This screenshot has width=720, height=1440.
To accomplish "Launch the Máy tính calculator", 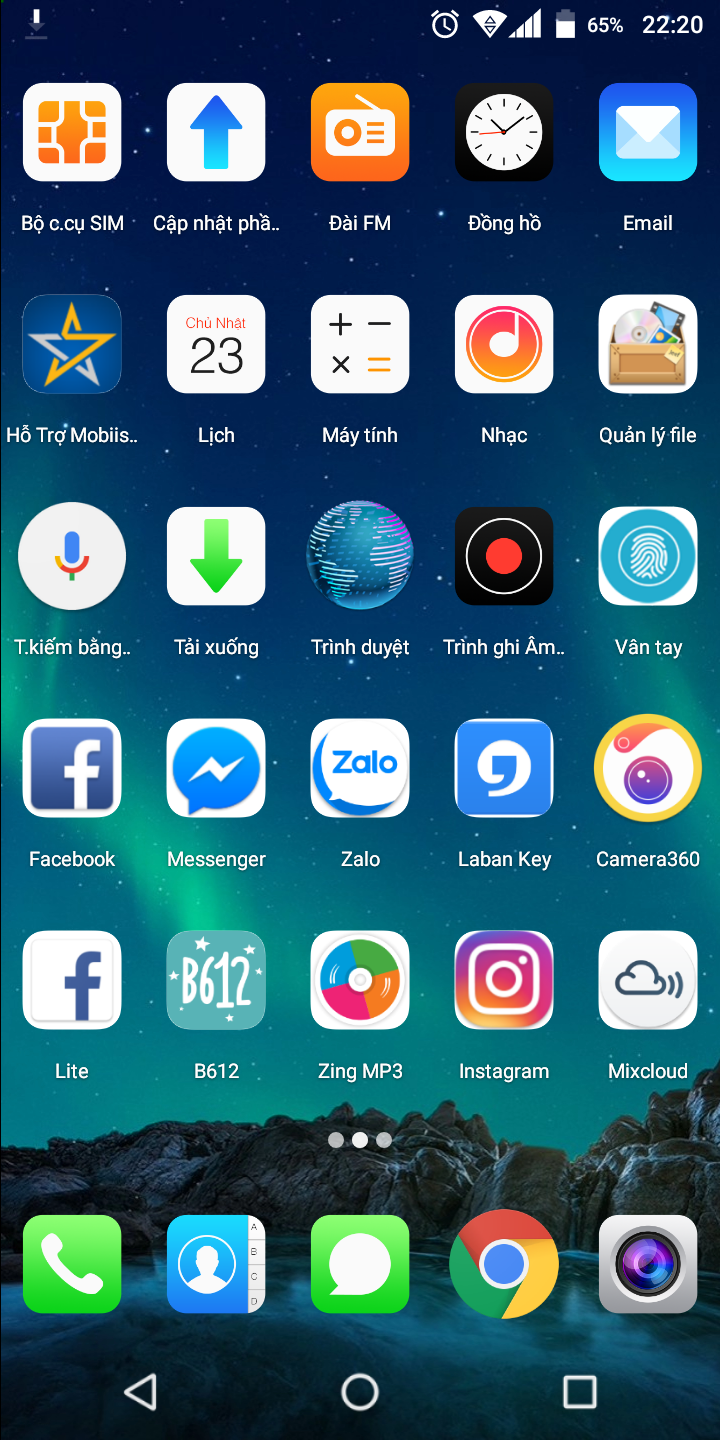I will [x=360, y=345].
